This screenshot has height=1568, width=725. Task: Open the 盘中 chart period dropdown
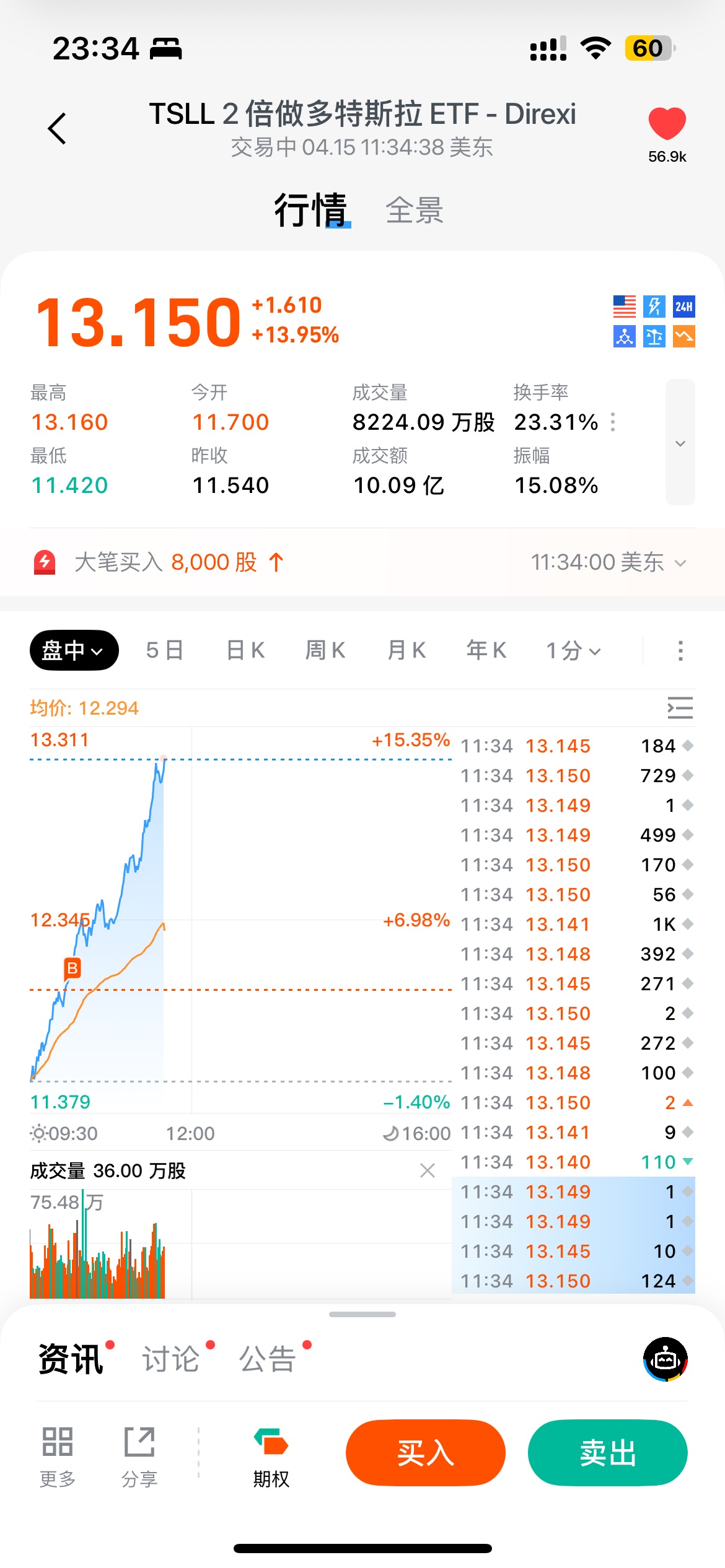74,650
